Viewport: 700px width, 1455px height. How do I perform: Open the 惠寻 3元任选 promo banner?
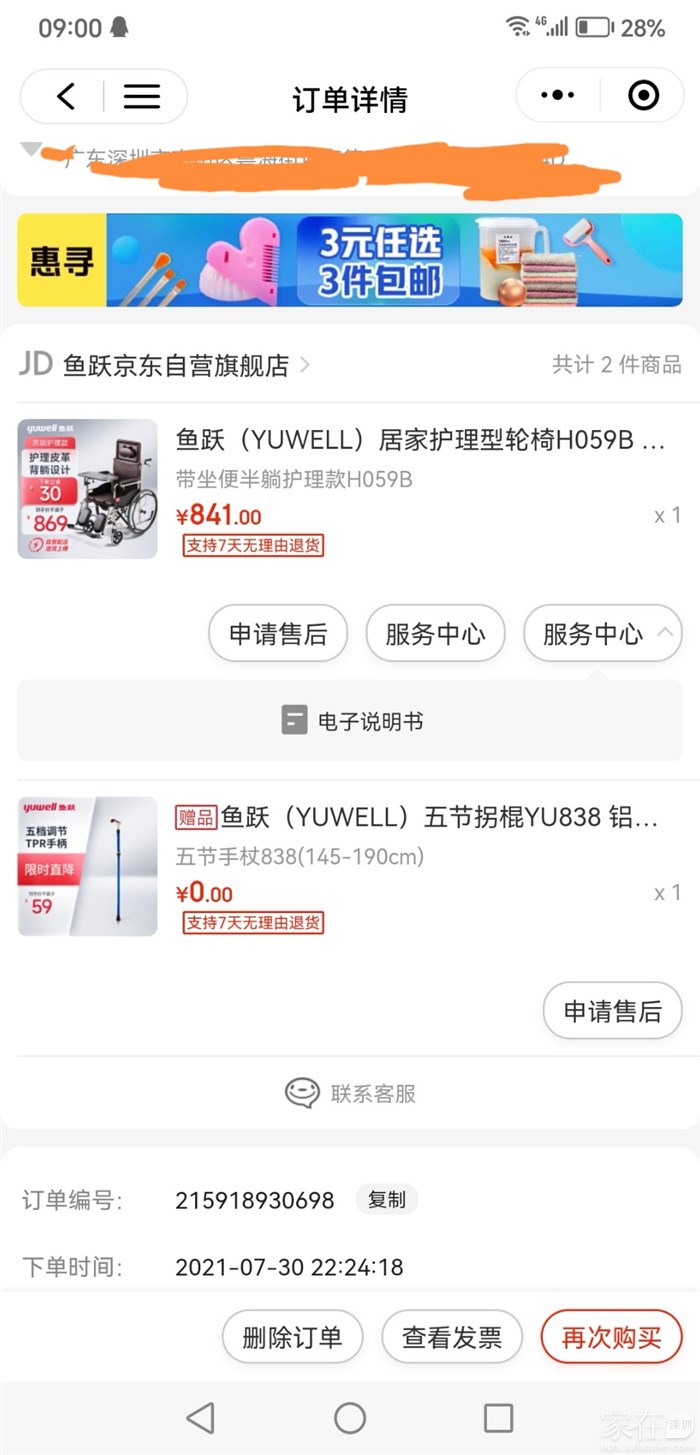point(349,260)
